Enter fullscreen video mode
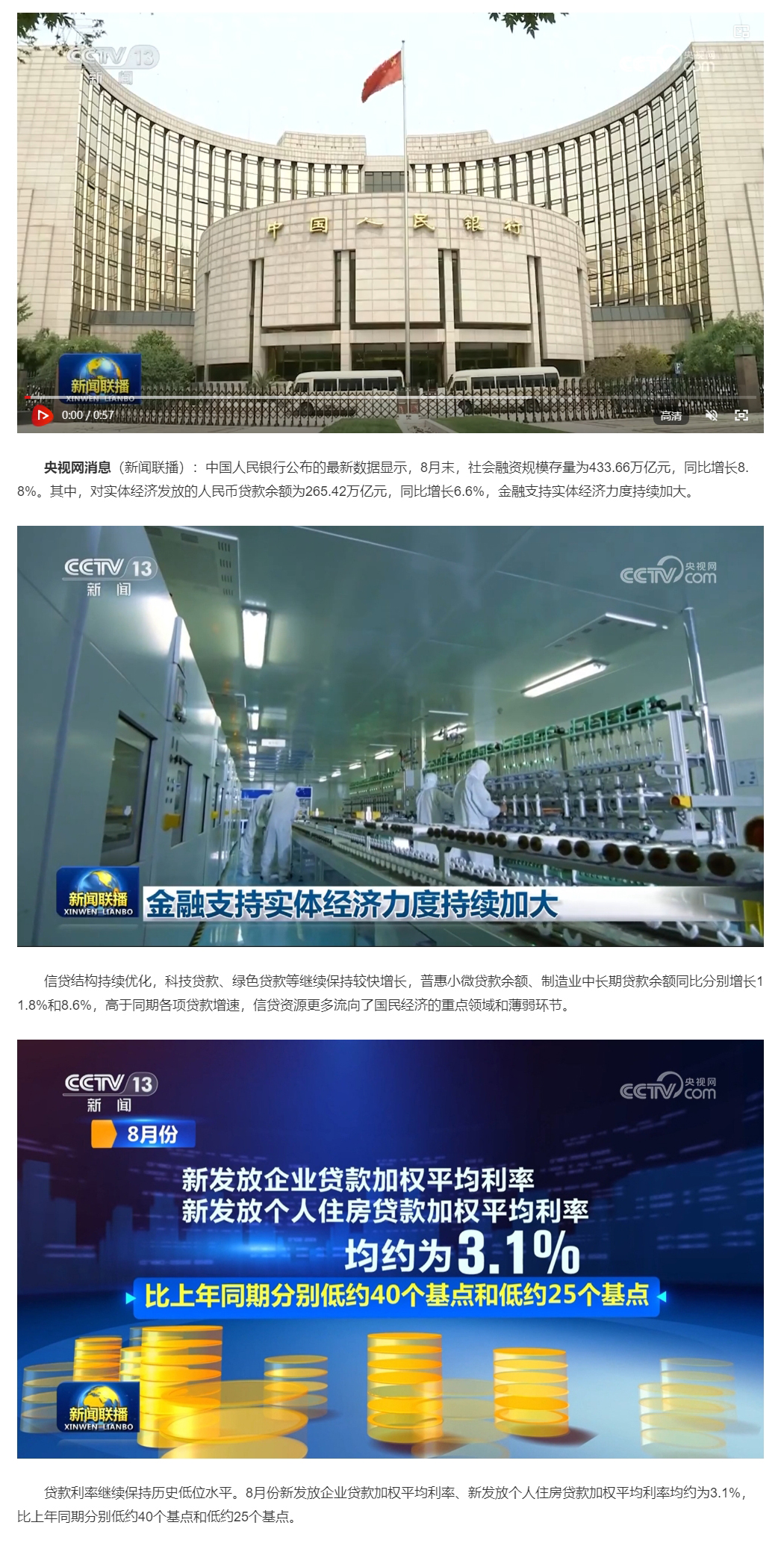The image size is (784, 1543). click(x=741, y=415)
